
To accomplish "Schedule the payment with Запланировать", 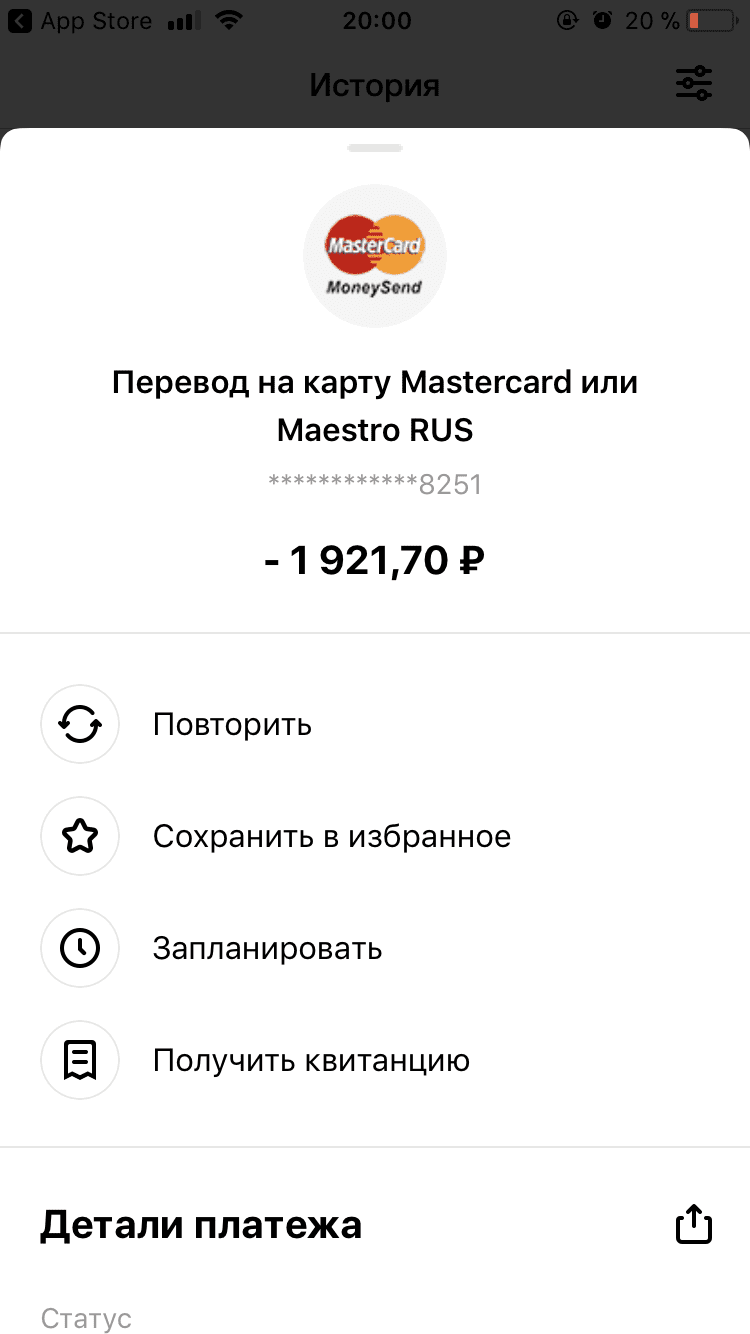I will (266, 948).
